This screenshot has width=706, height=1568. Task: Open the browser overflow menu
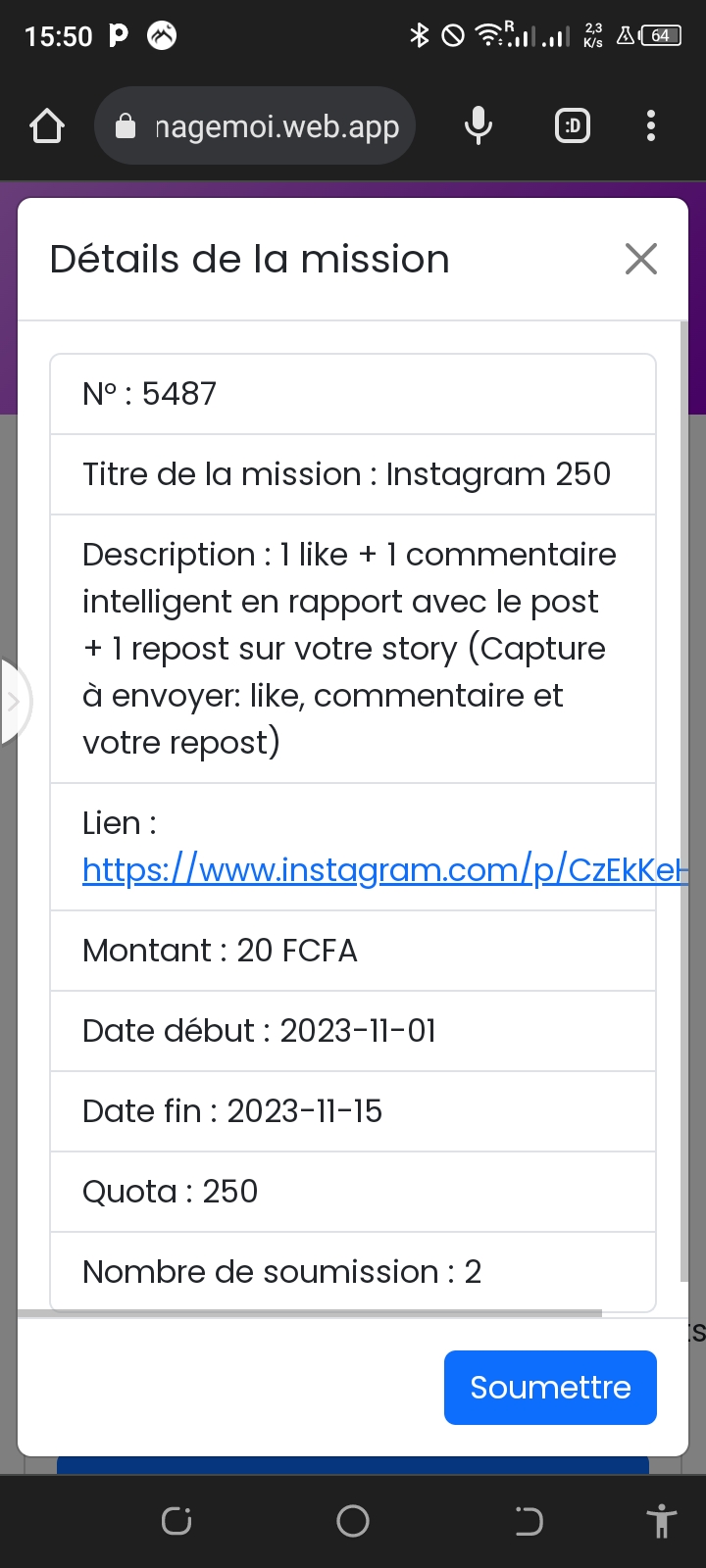click(651, 125)
